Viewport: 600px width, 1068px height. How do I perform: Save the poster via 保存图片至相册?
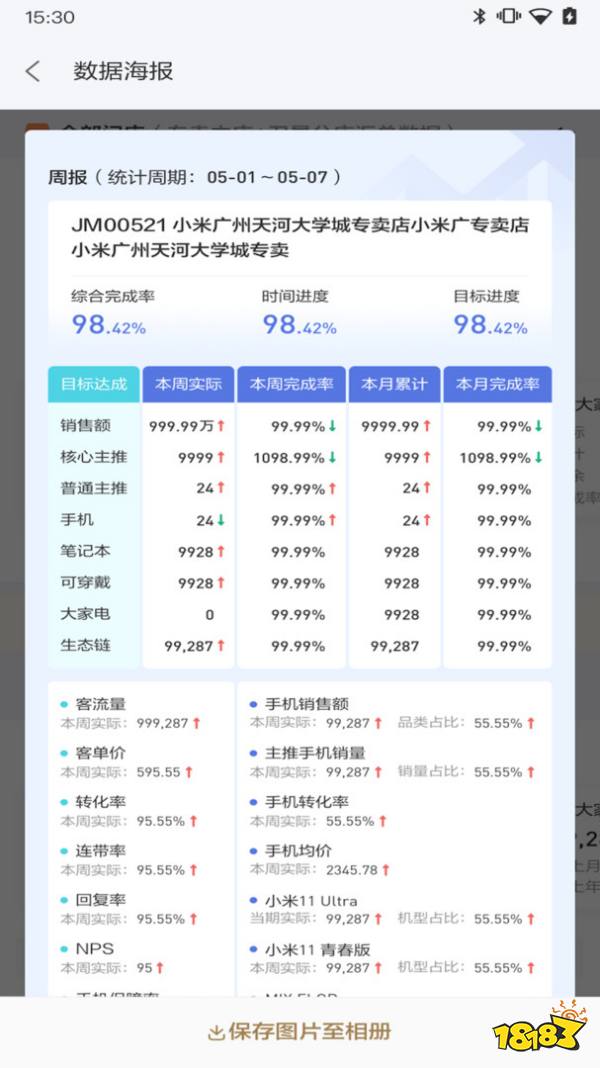coord(299,1032)
